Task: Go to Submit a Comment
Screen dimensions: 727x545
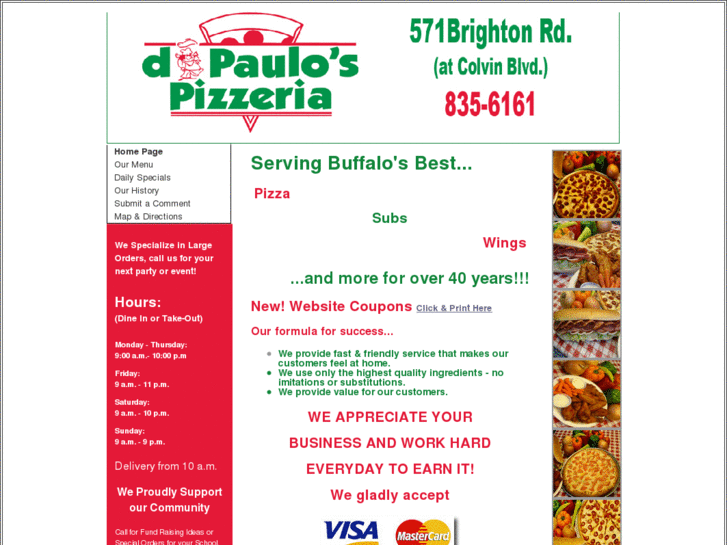Action: coord(152,204)
